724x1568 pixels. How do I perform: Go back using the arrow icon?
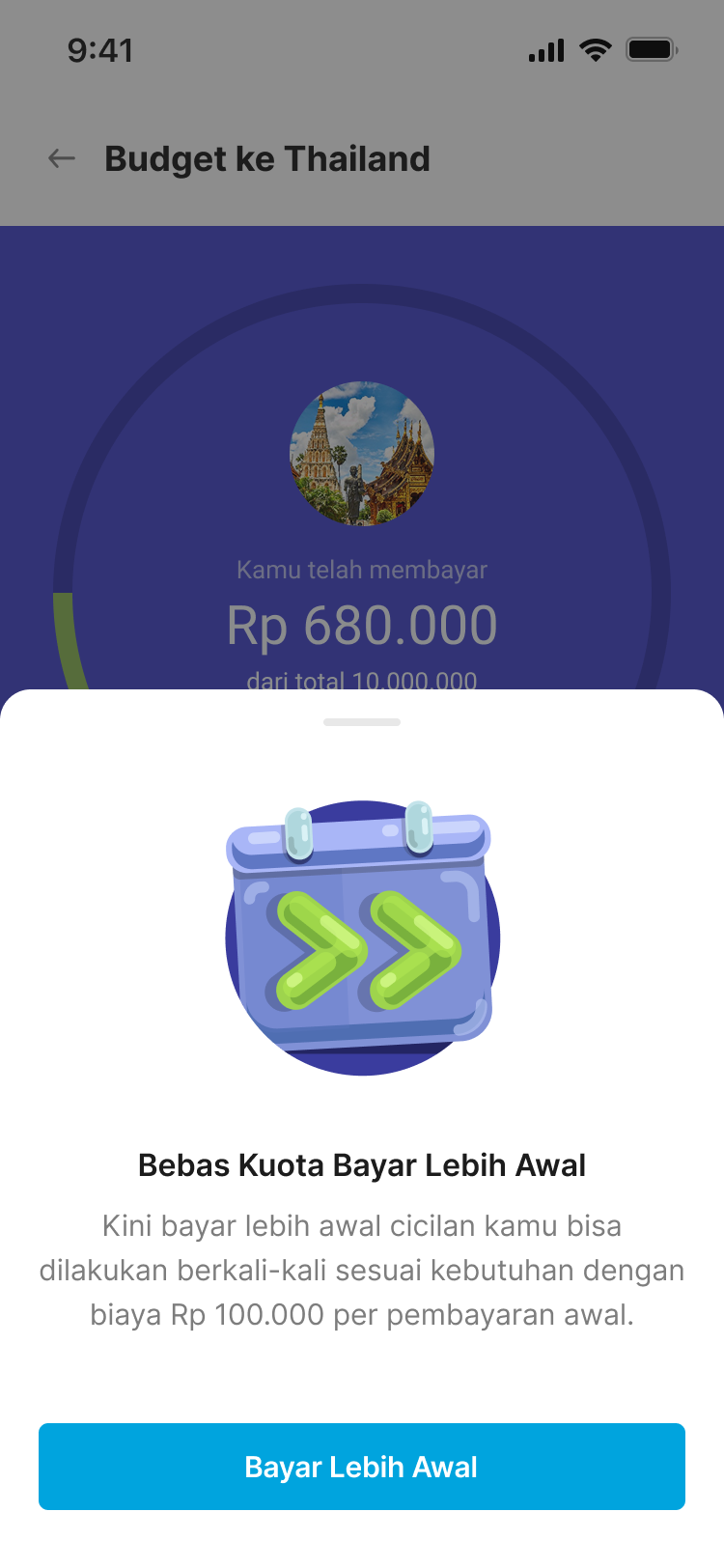point(62,158)
